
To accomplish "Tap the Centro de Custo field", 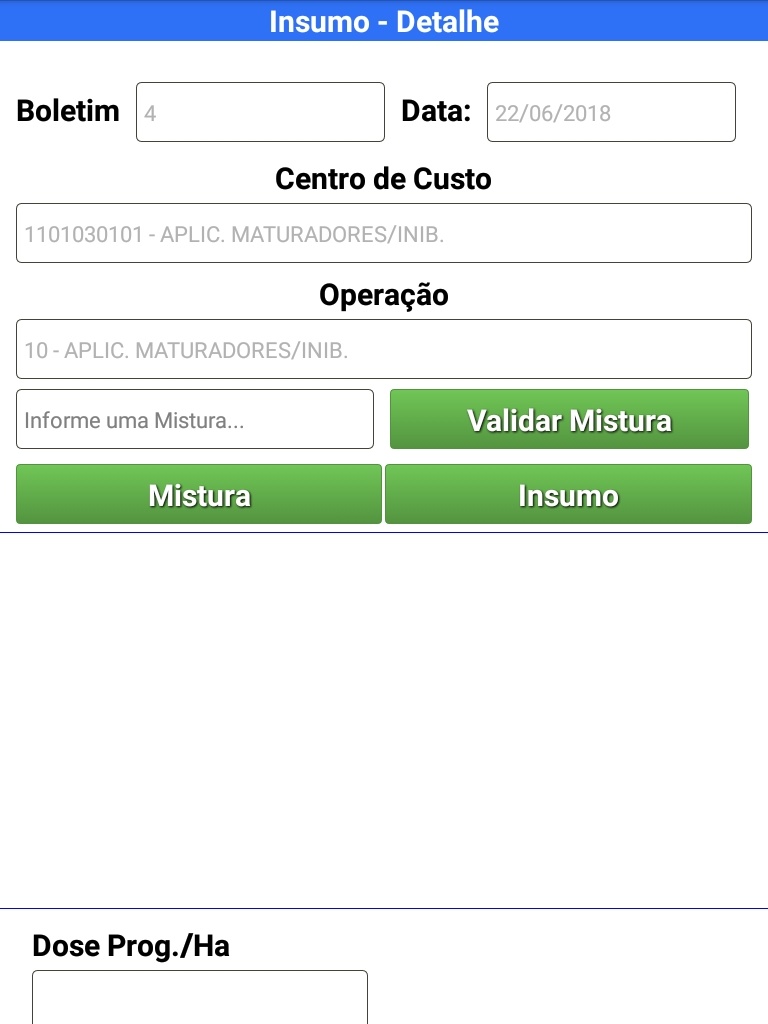I will (x=383, y=233).
